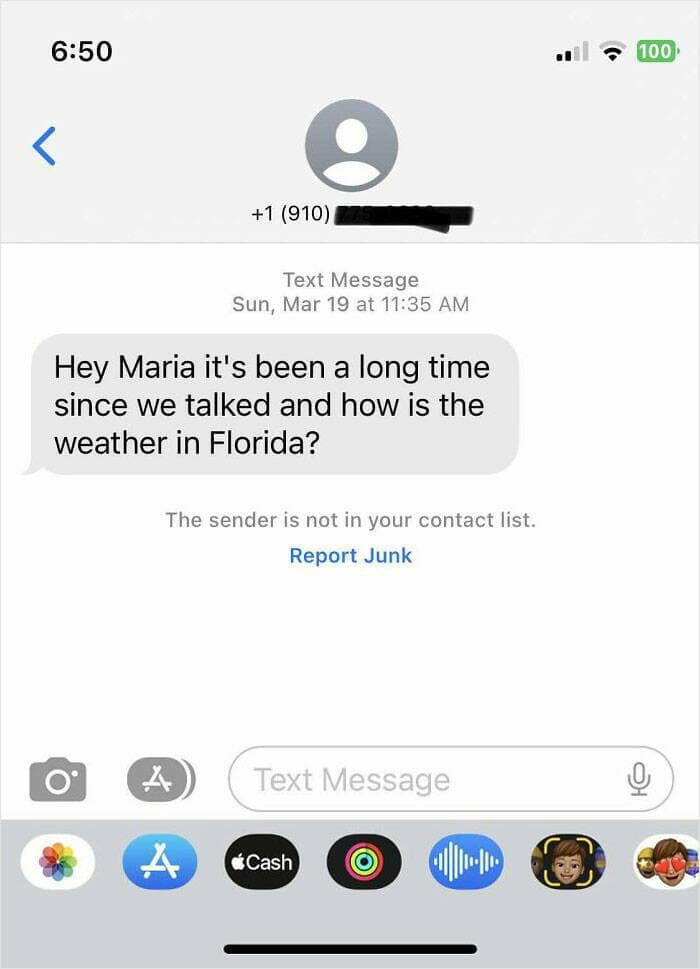Start dictation with the microphone icon
The height and width of the screenshot is (969, 700).
tap(639, 779)
